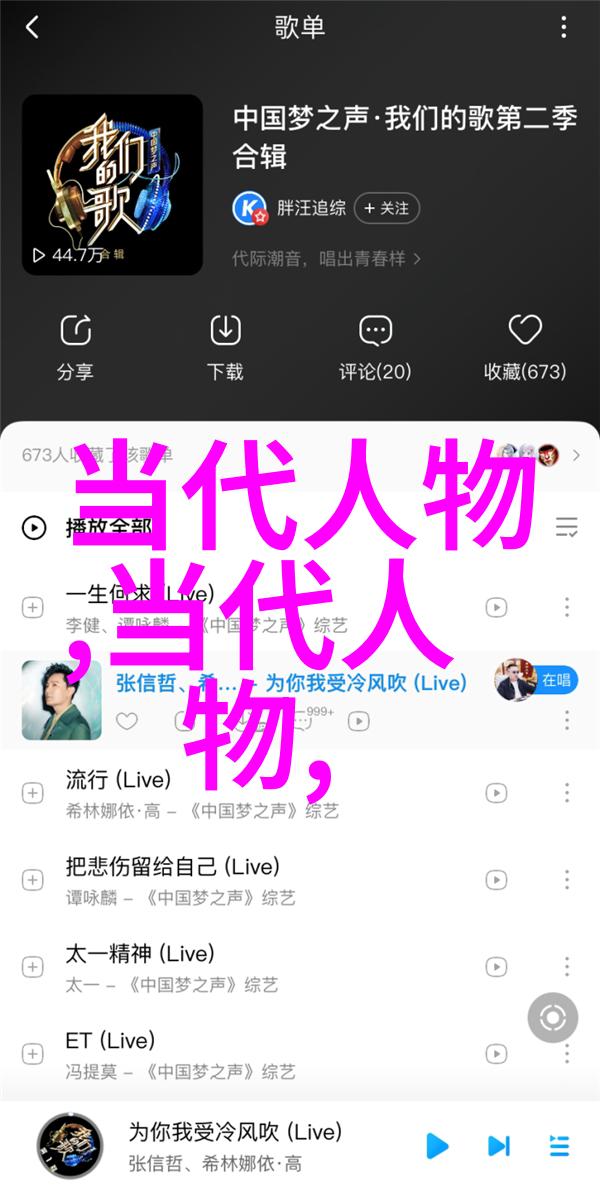The image size is (600, 1201).
Task: Share this playlist
Action: 75,346
